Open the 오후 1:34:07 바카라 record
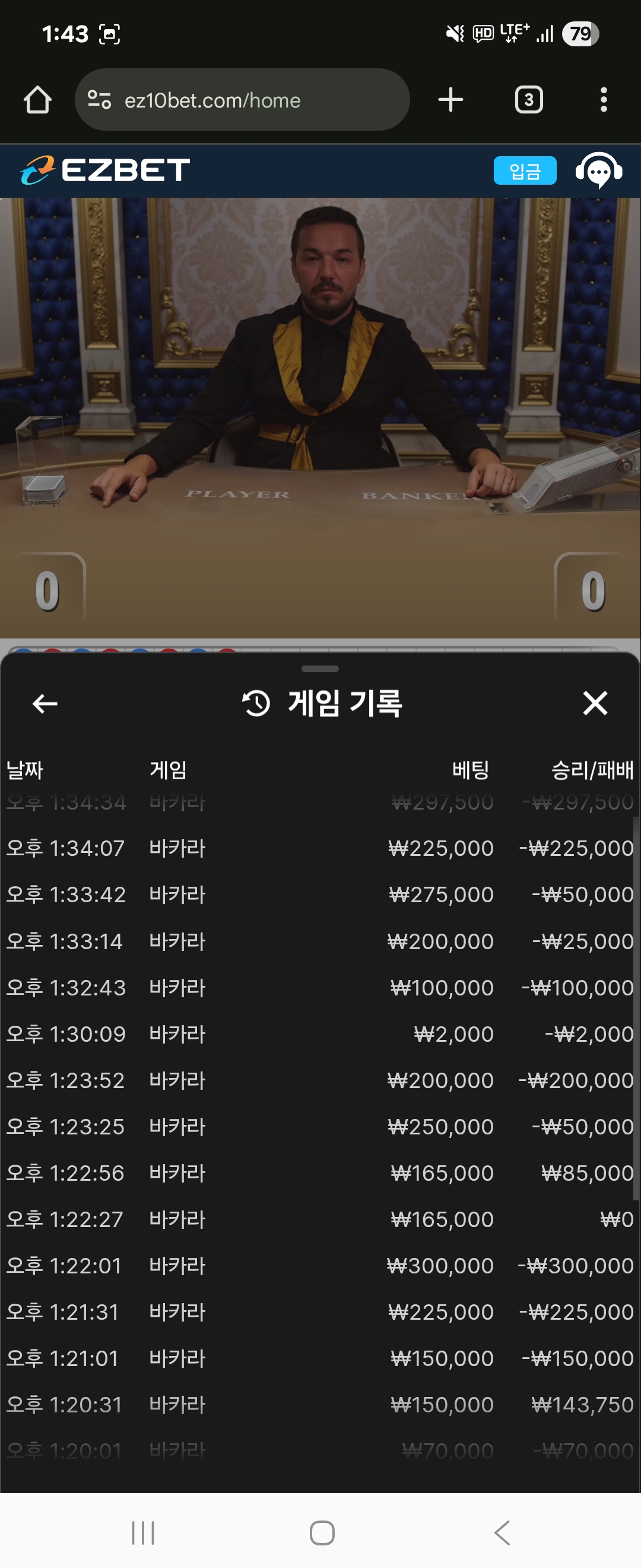Viewport: 641px width, 1568px height. click(x=320, y=848)
